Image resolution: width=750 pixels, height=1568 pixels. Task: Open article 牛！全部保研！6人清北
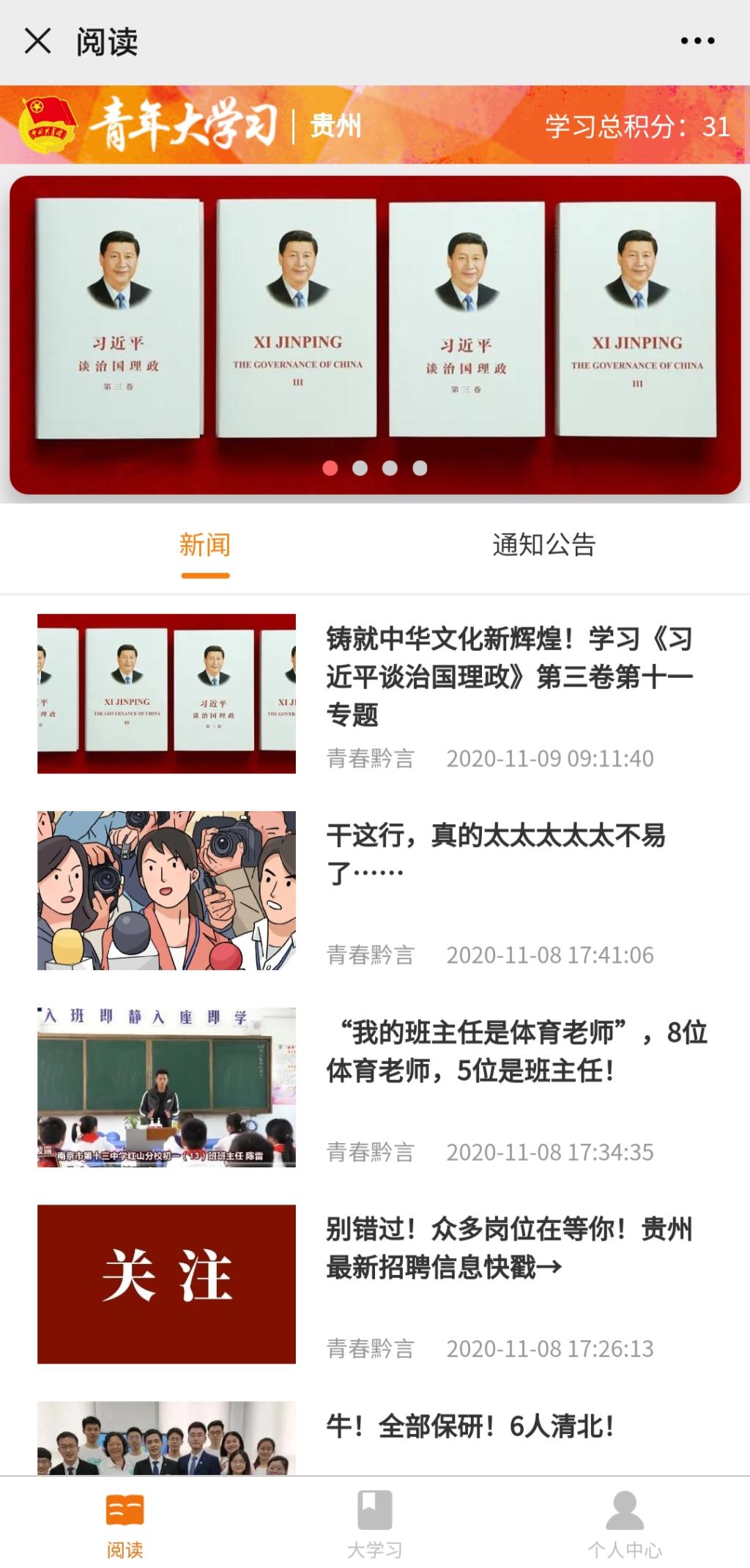click(469, 1426)
